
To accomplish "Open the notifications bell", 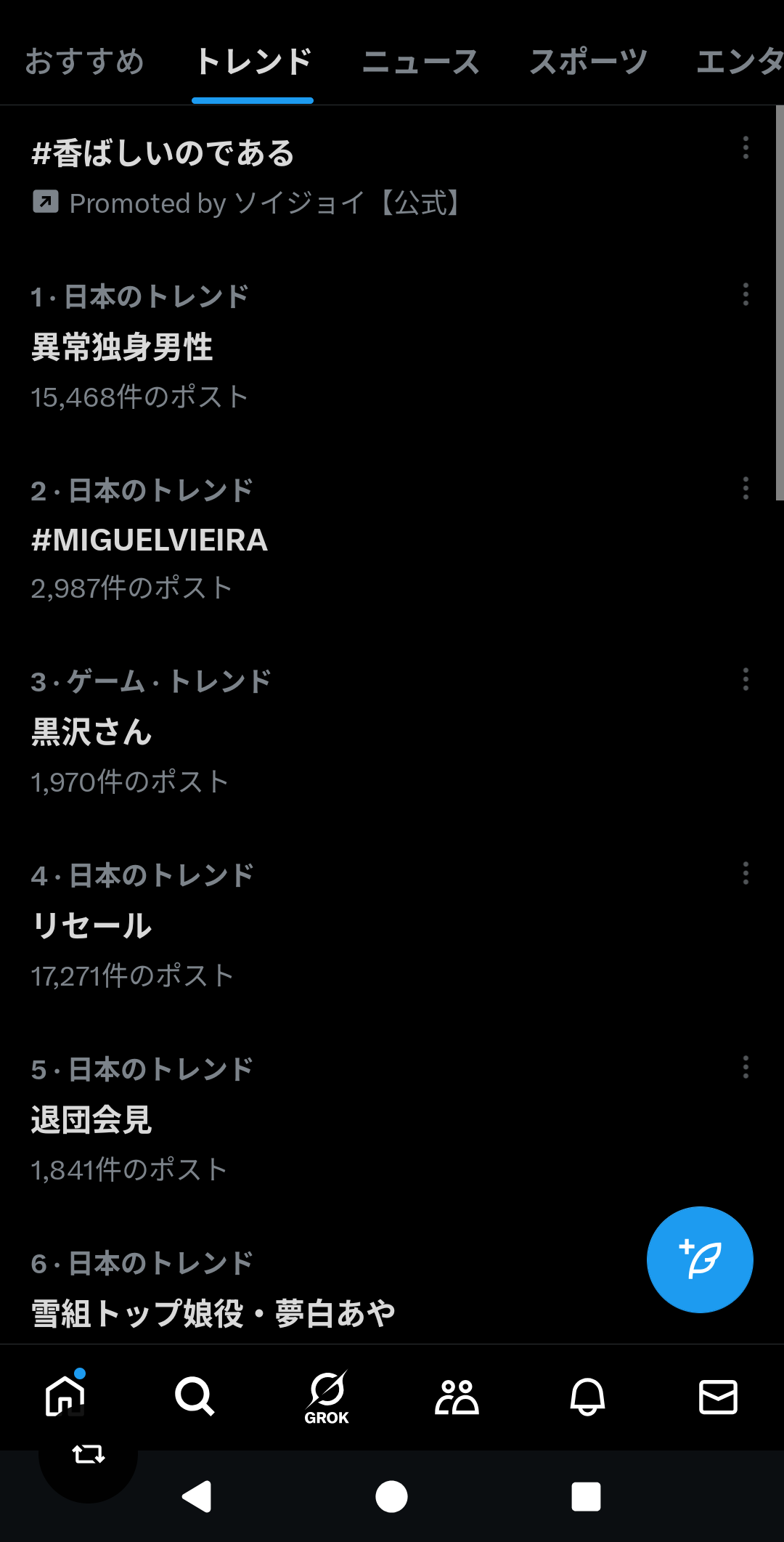I will coord(587,1396).
